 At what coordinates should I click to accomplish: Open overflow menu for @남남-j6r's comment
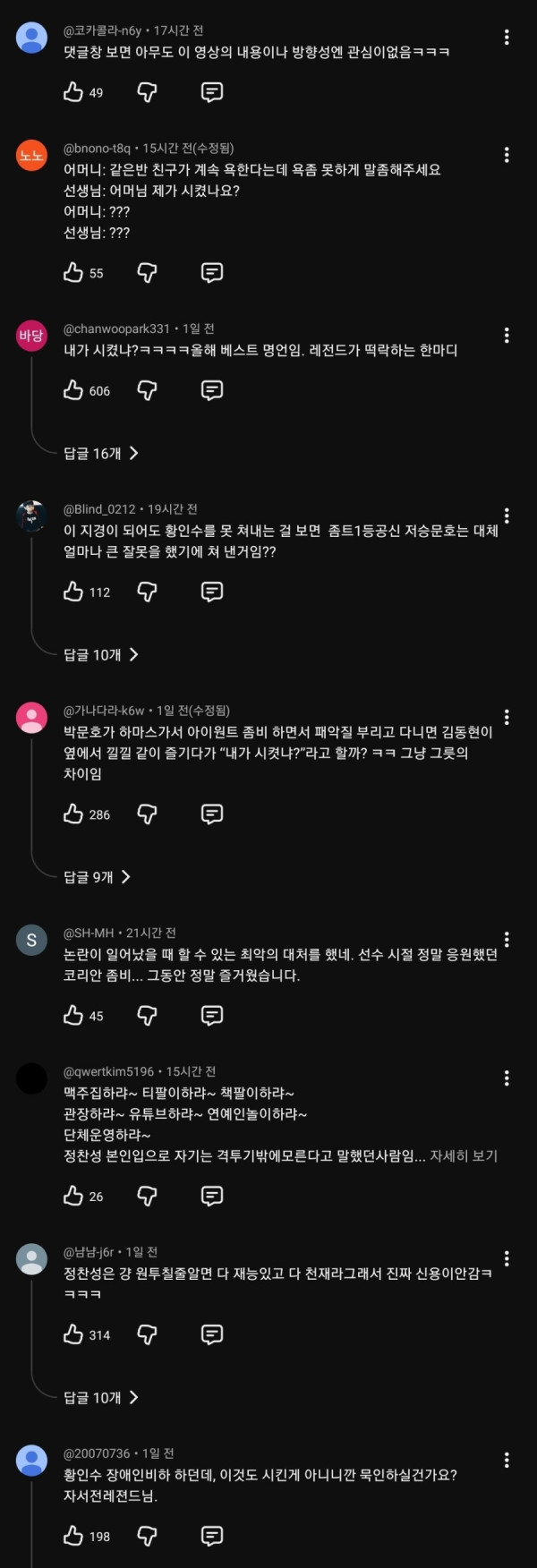507,1258
